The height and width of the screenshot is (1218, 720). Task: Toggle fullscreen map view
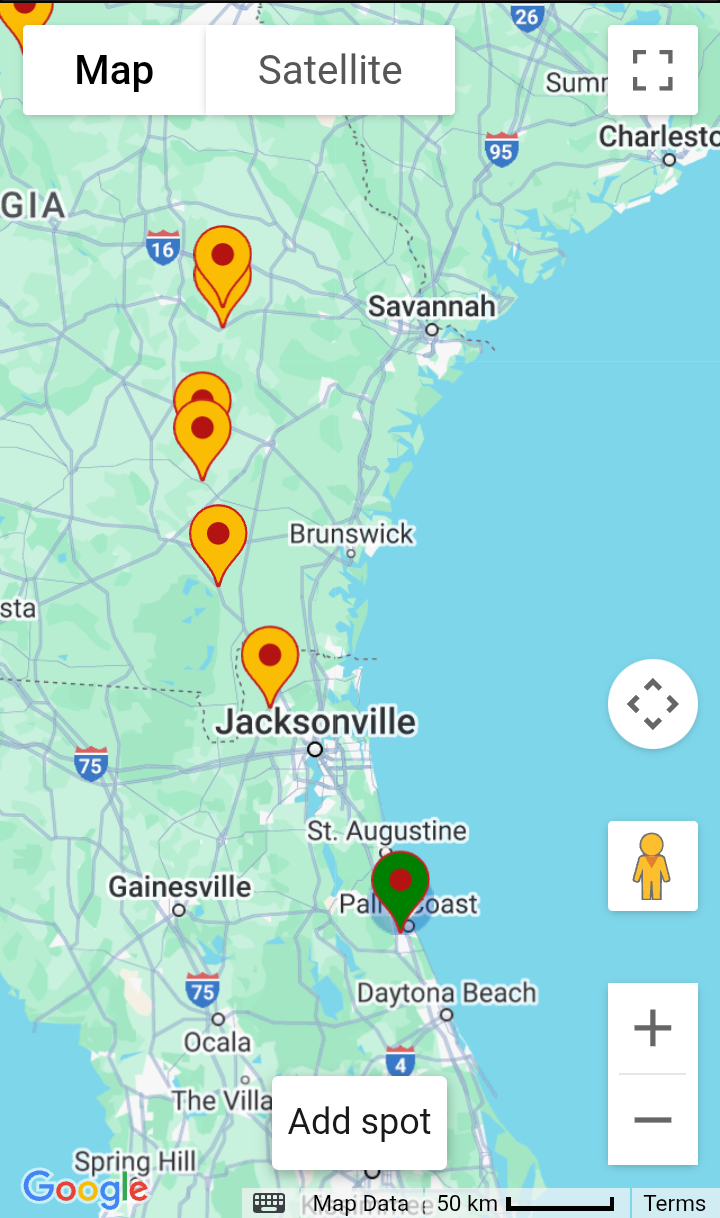tap(652, 70)
